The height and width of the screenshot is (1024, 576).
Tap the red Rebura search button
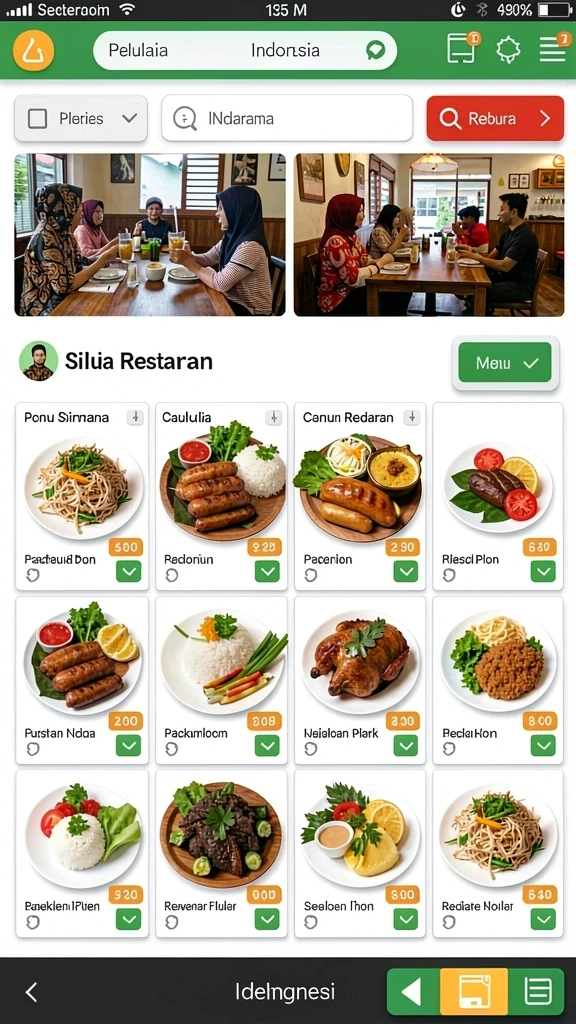tap(495, 118)
